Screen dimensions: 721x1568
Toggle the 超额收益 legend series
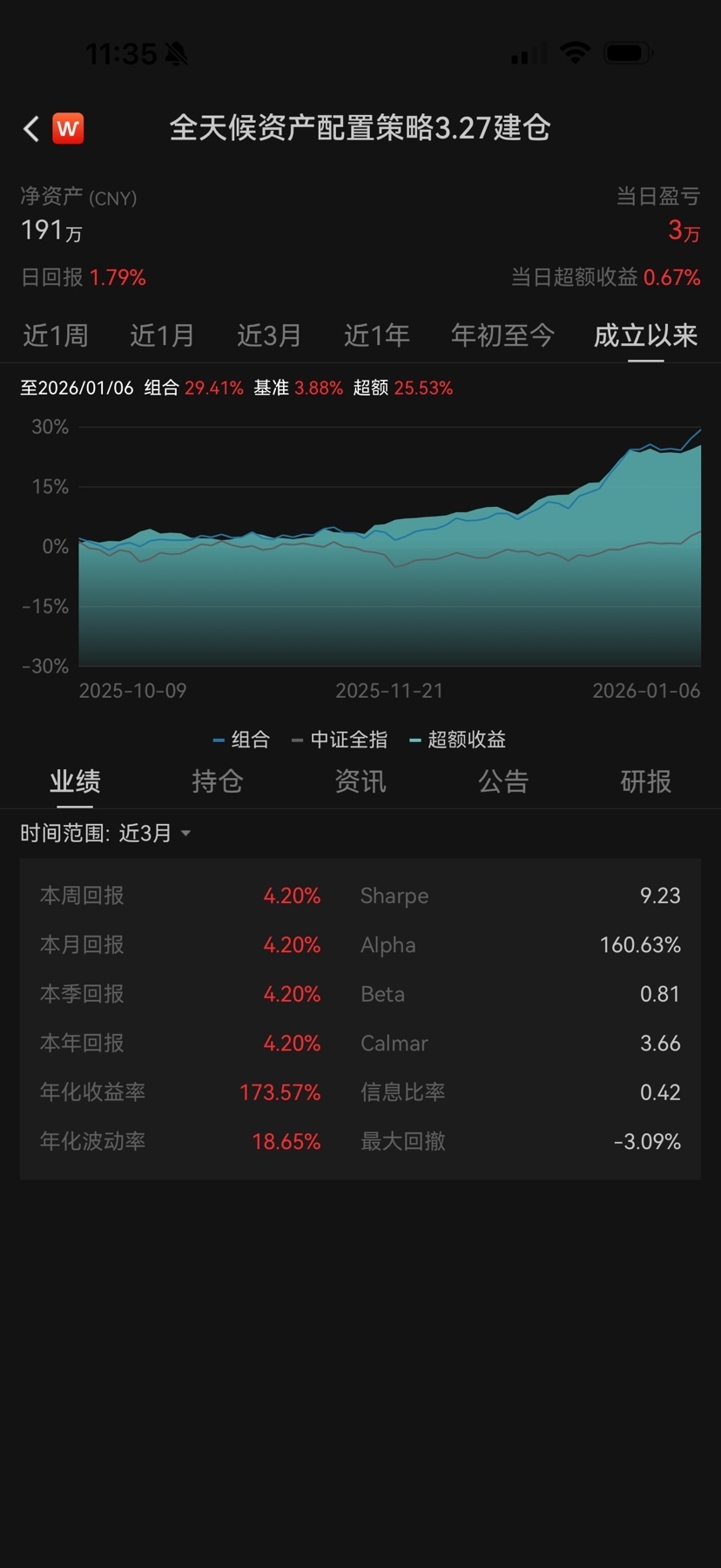point(458,740)
